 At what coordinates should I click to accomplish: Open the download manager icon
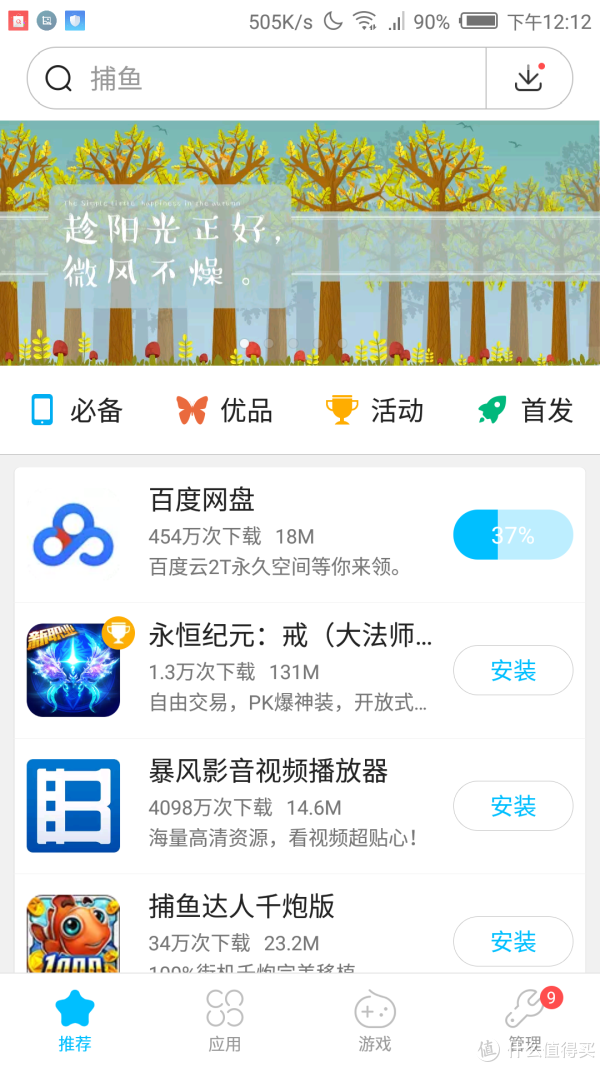tap(529, 78)
